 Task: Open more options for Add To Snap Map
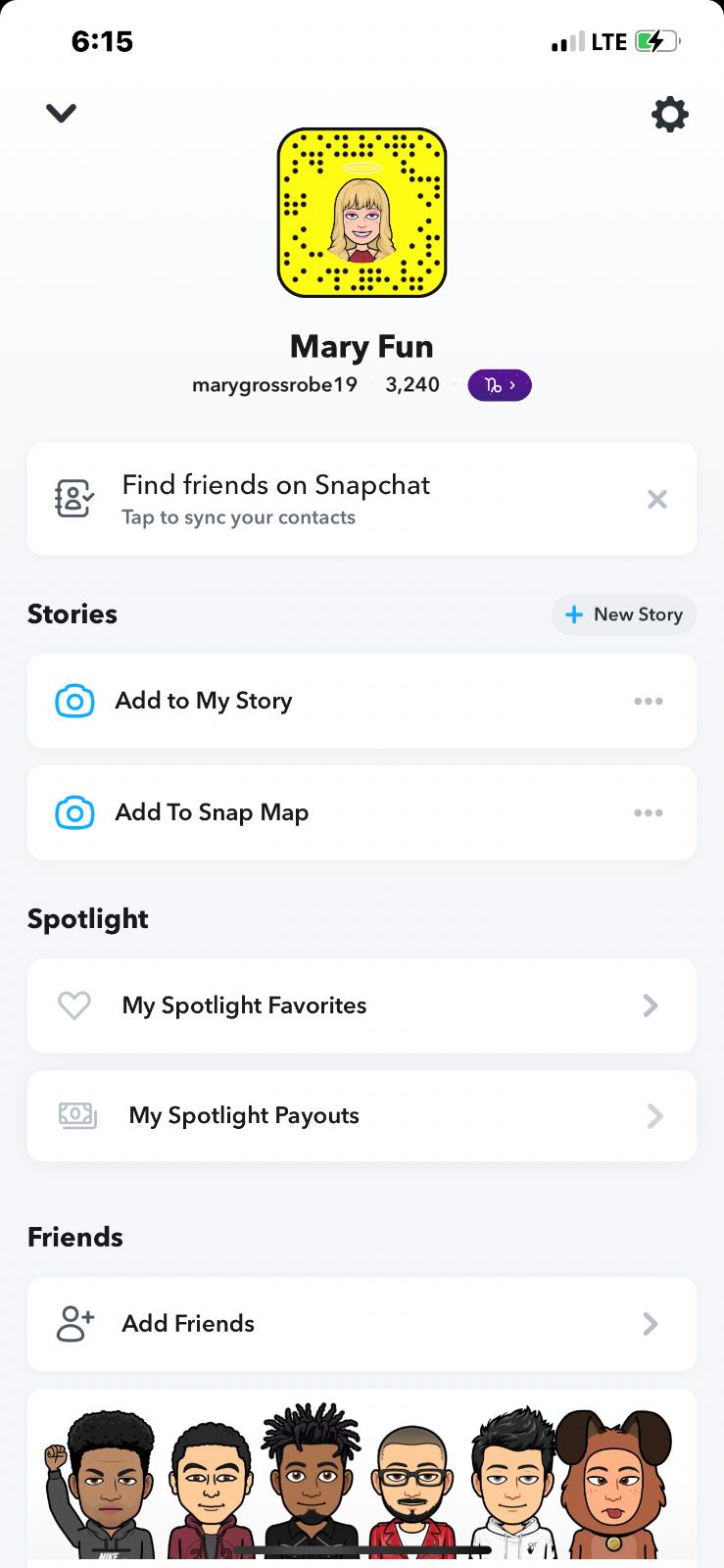point(649,812)
